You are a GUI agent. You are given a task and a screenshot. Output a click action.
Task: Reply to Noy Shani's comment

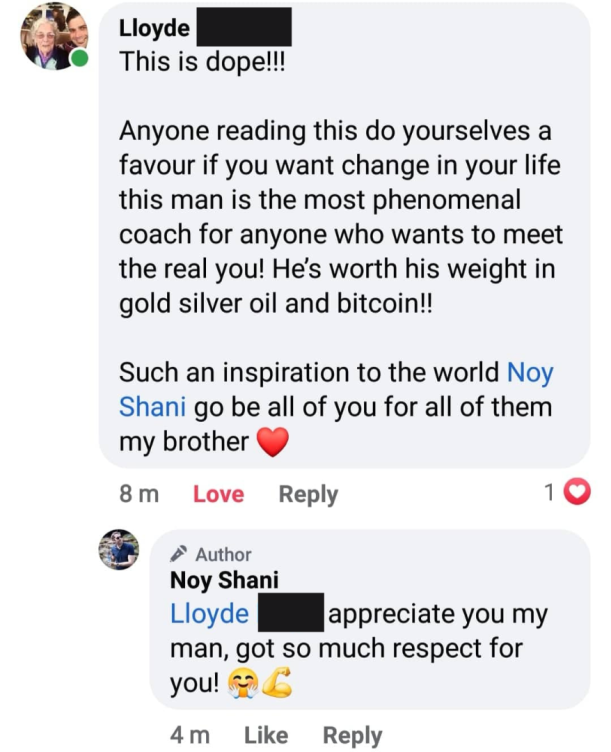tap(352, 735)
